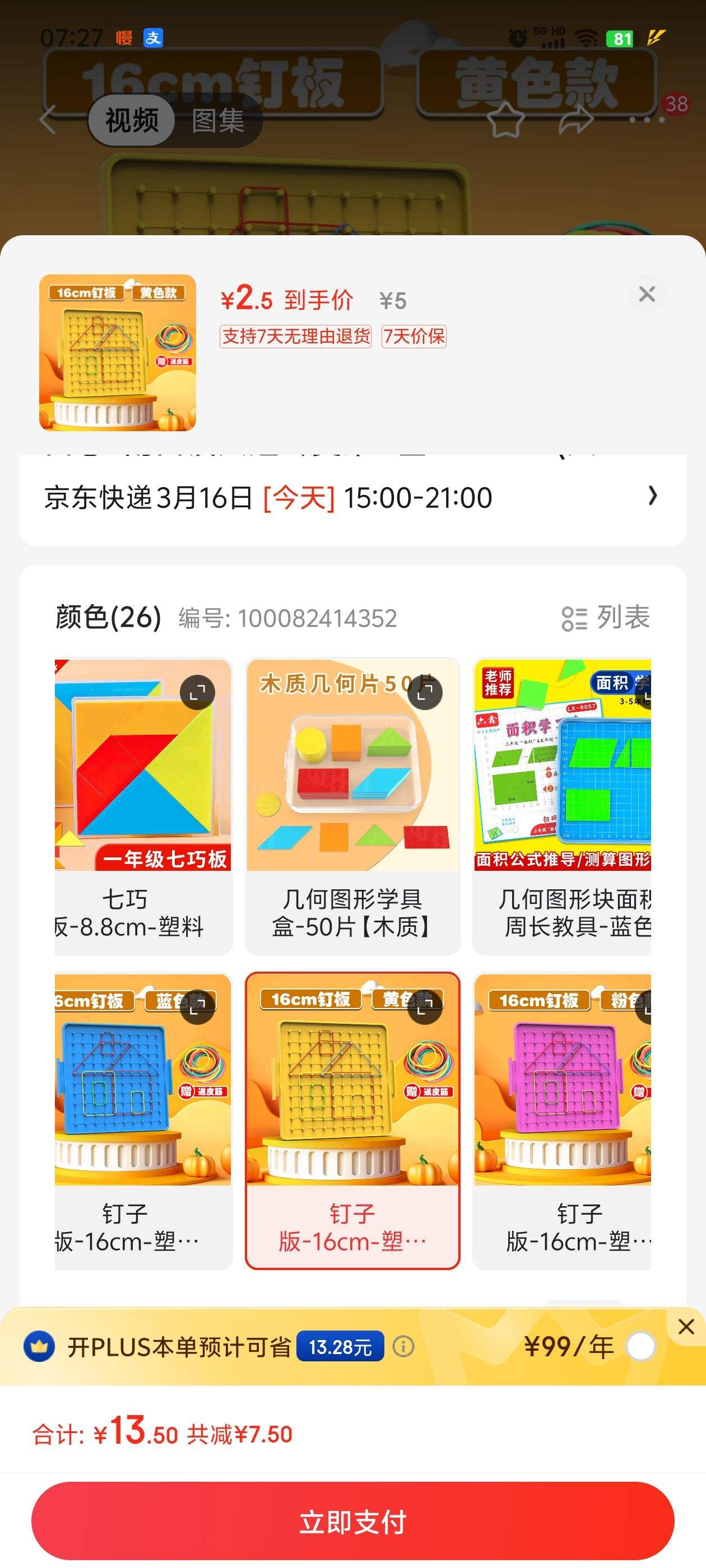Enable the PLUS membership ¥99/年 option

point(640,1346)
